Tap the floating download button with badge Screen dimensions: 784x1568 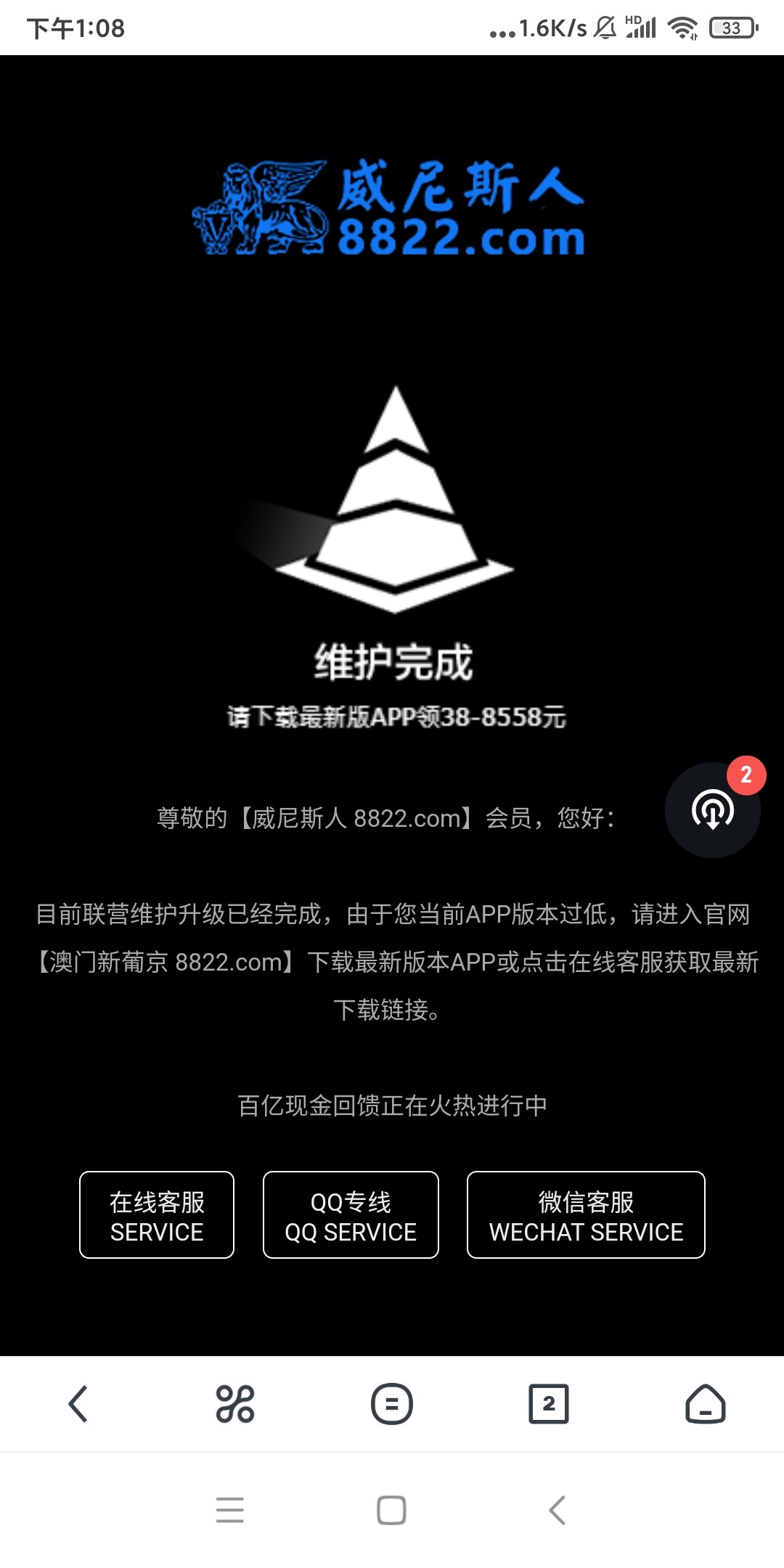[713, 809]
